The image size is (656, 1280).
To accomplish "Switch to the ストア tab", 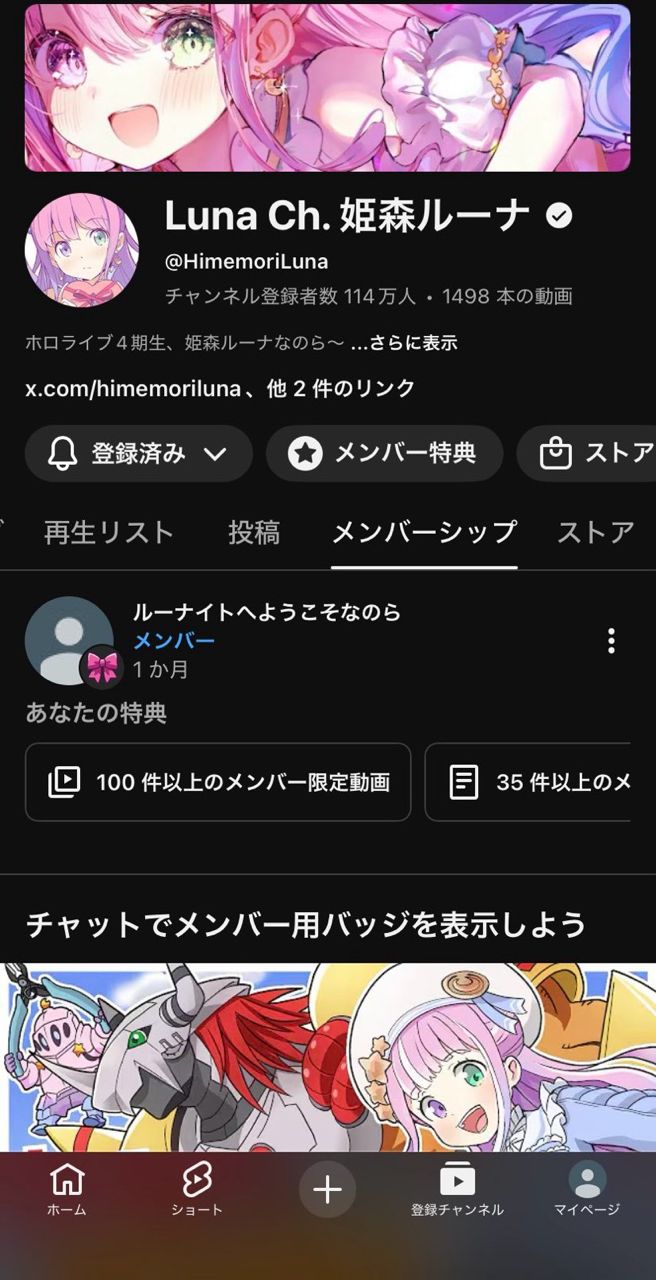I will 596,533.
